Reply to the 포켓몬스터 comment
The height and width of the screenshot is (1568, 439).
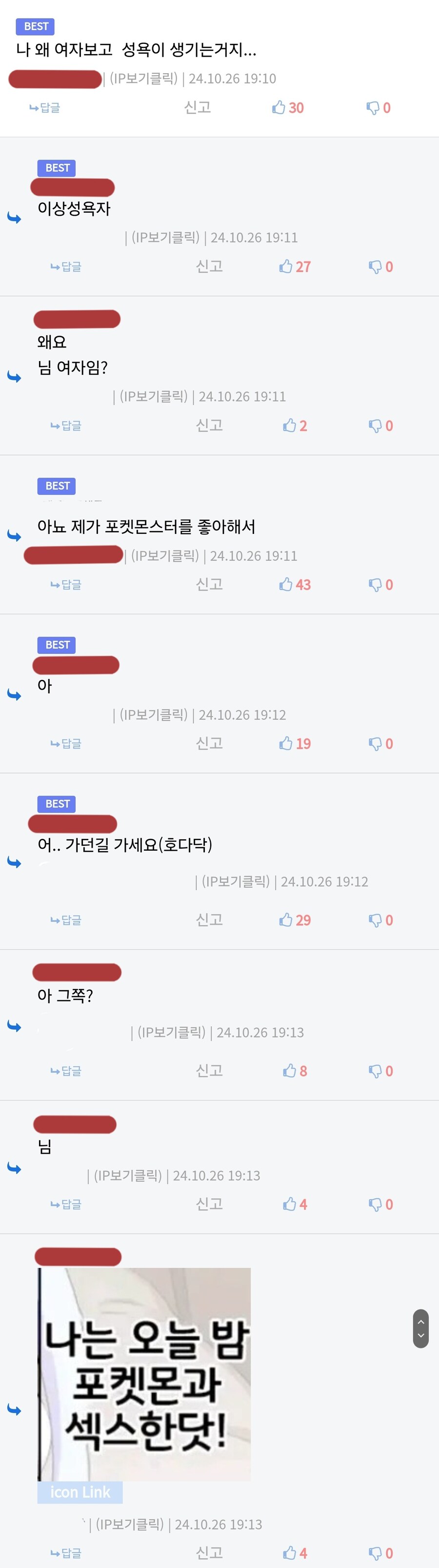coord(66,585)
